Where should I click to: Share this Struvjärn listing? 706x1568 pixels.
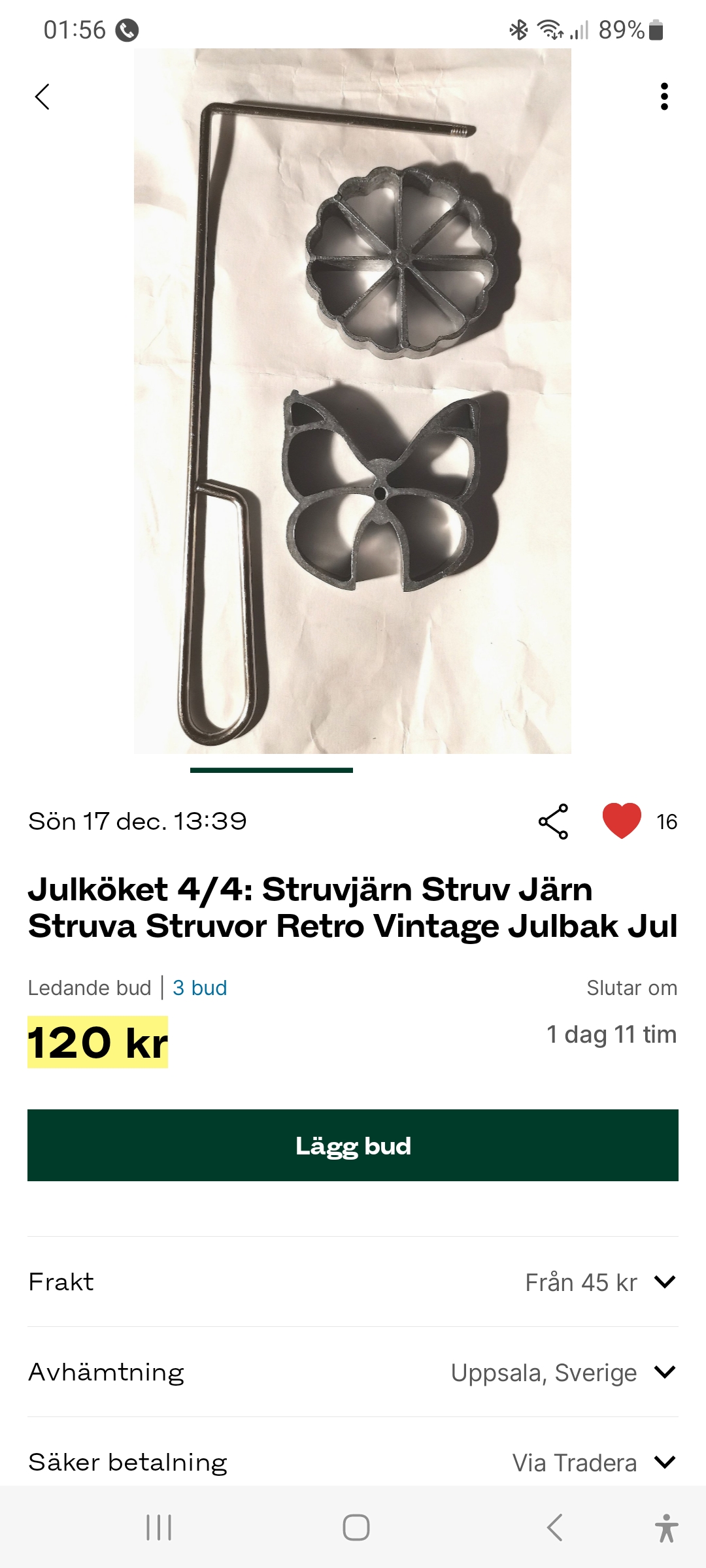(553, 821)
